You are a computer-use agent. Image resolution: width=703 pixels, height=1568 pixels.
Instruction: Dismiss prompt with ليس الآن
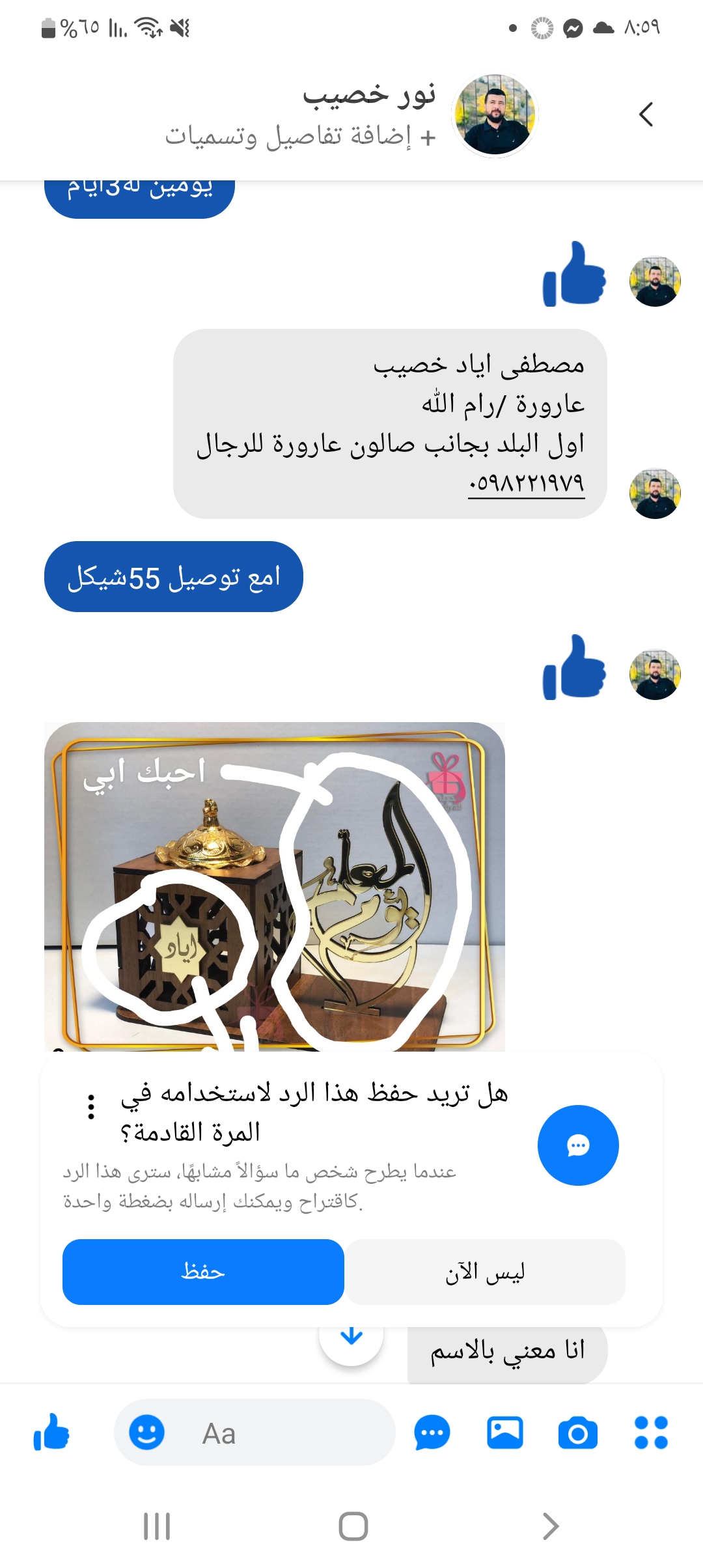click(485, 1272)
